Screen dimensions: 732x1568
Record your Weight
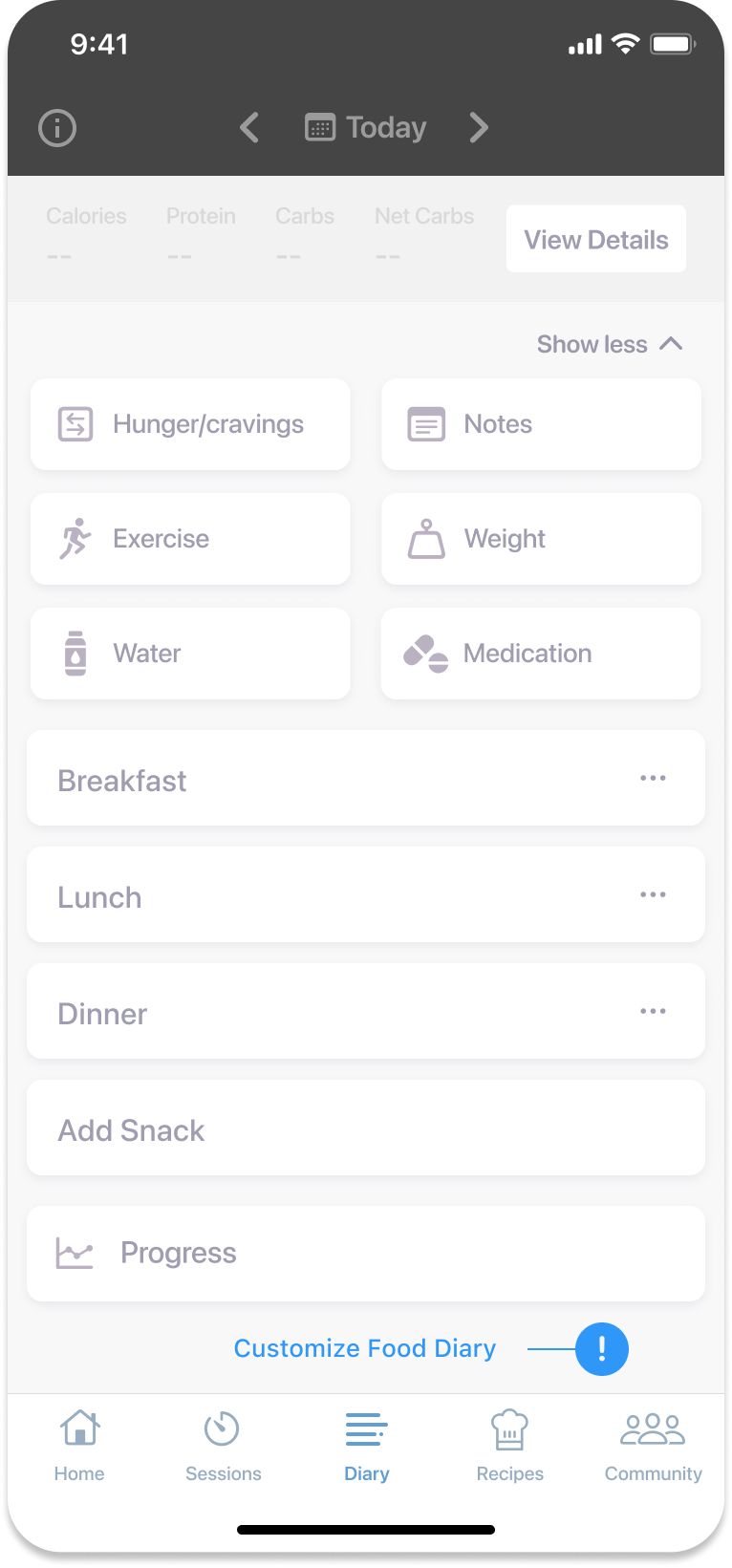point(541,539)
